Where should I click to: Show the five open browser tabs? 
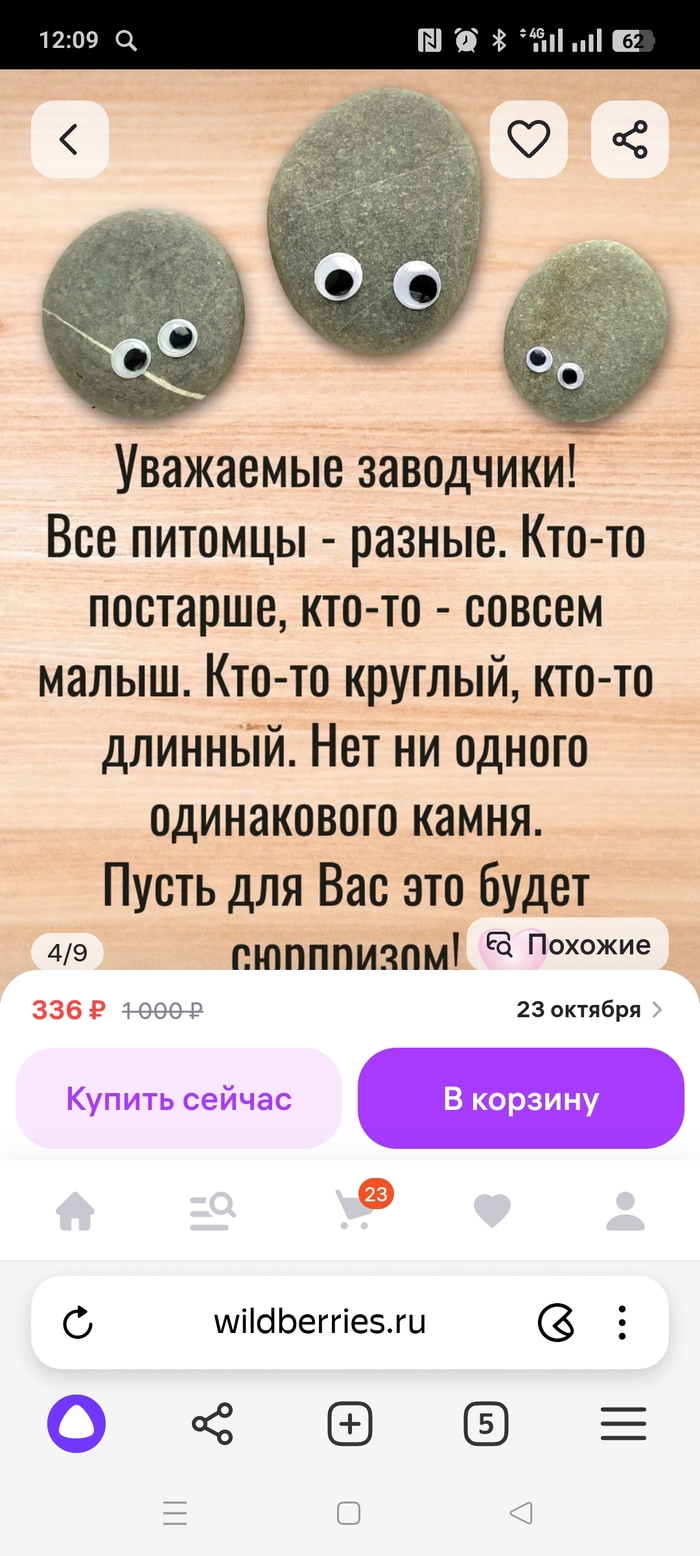(486, 1423)
